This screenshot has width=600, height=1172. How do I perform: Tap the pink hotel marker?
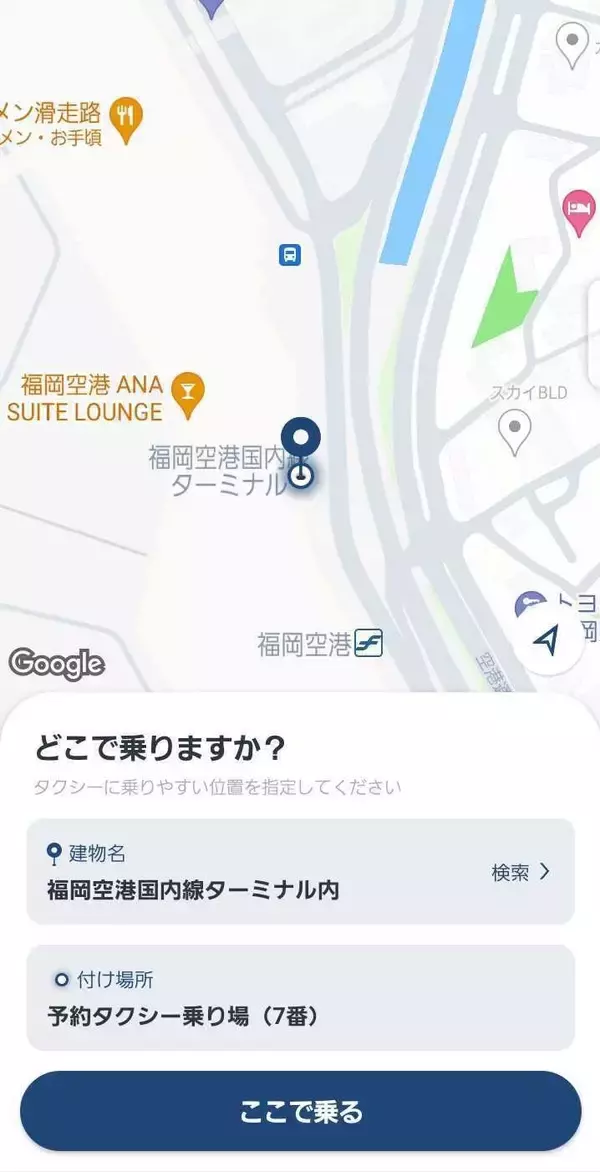pos(579,211)
